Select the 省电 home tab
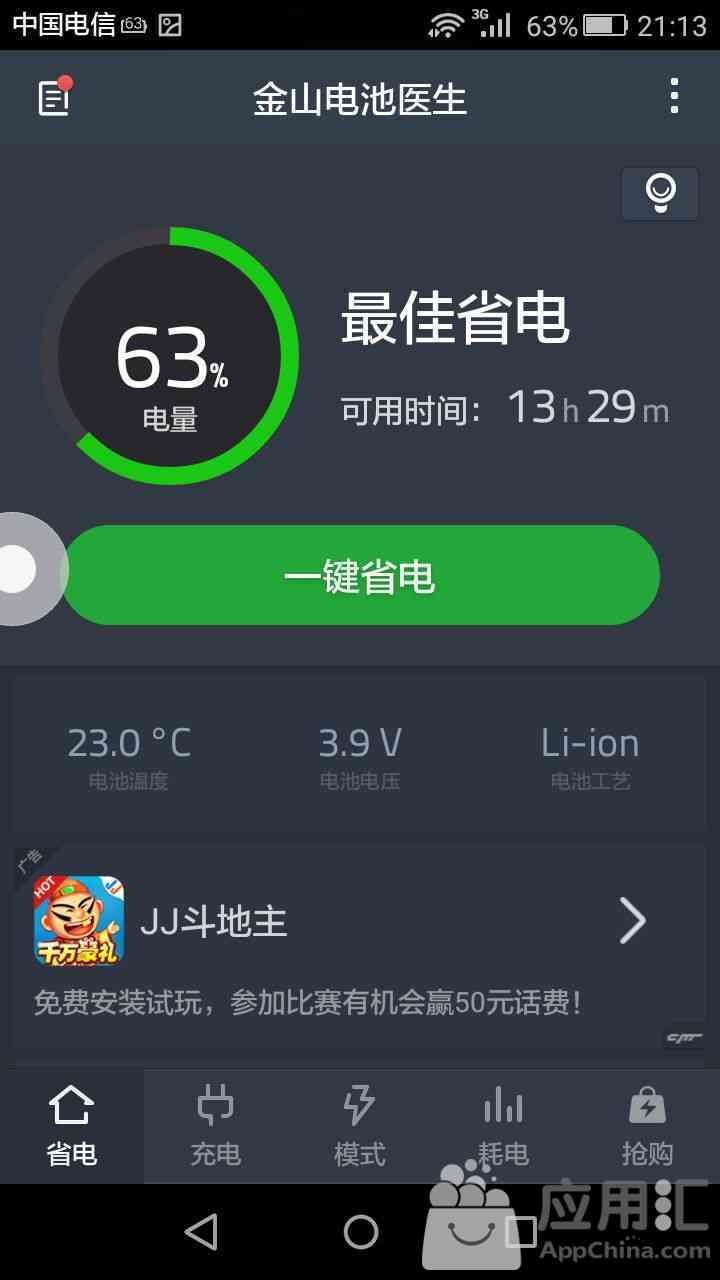720x1280 pixels. (72, 1127)
